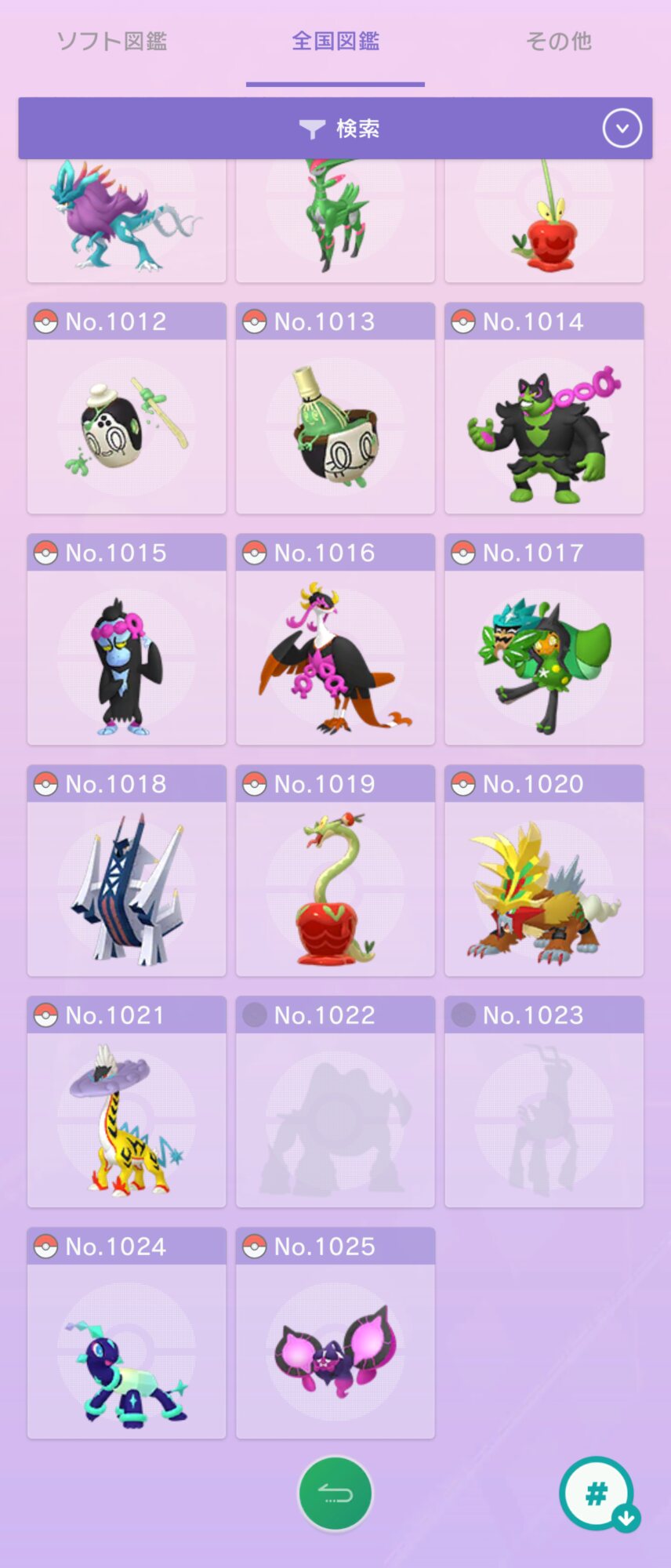Select the 全国図鑑 tab

tap(335, 41)
